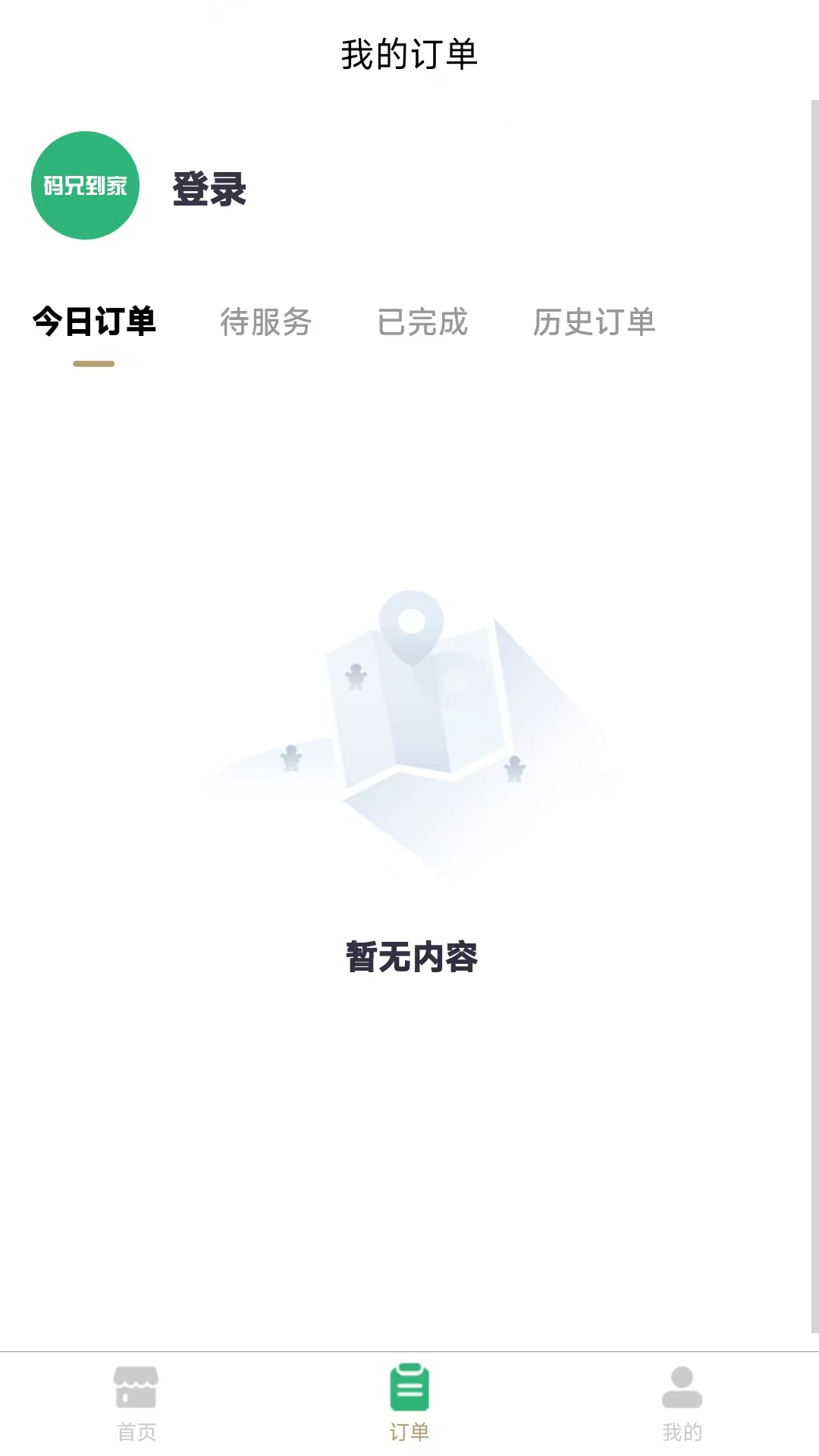Tap 登录 to sign in
Image resolution: width=819 pixels, height=1456 pixels.
(210, 191)
